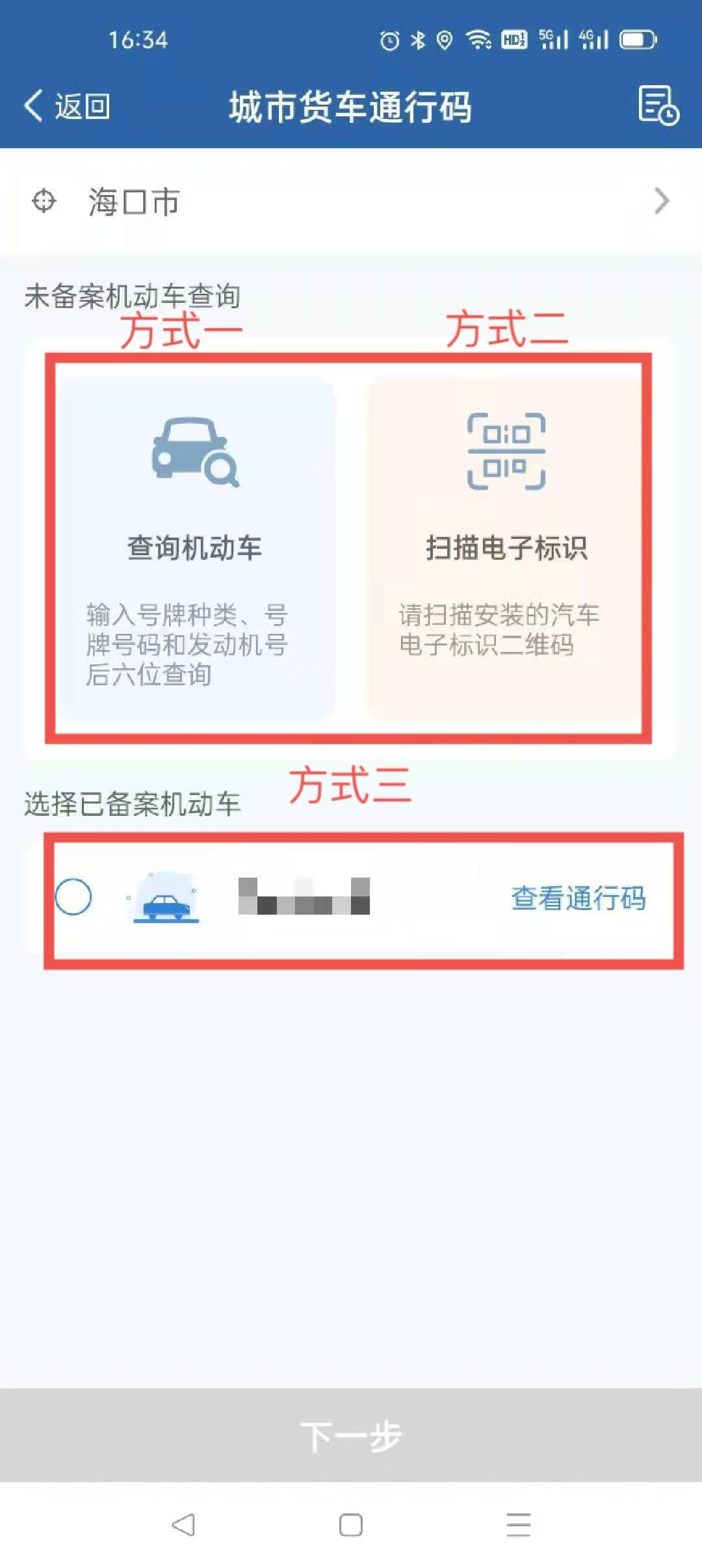Viewport: 702px width, 1568px height.
Task: Tap the system home button
Action: coord(351,1524)
